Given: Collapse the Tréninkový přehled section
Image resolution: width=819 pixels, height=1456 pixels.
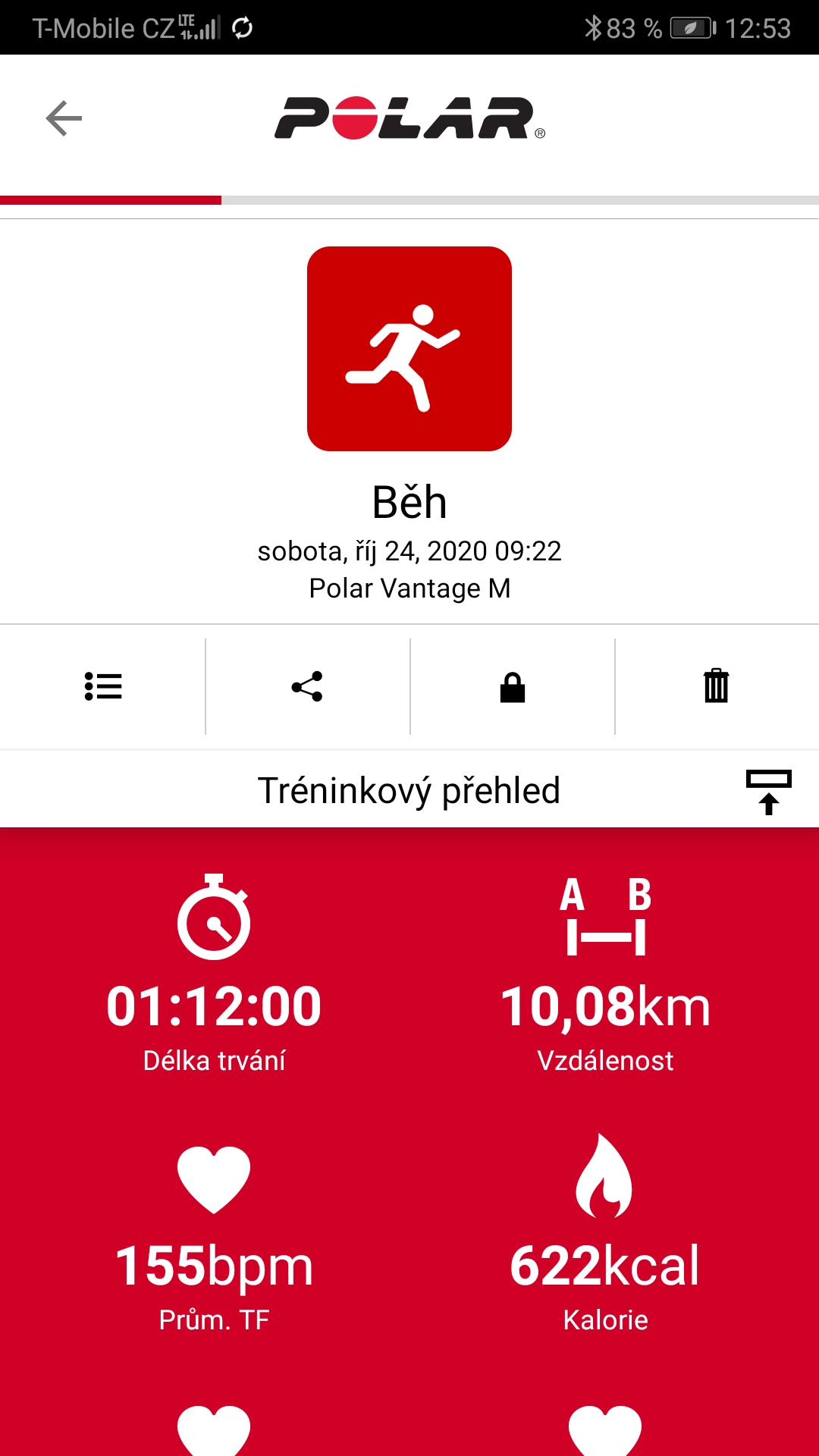Looking at the screenshot, I should pos(769,792).
